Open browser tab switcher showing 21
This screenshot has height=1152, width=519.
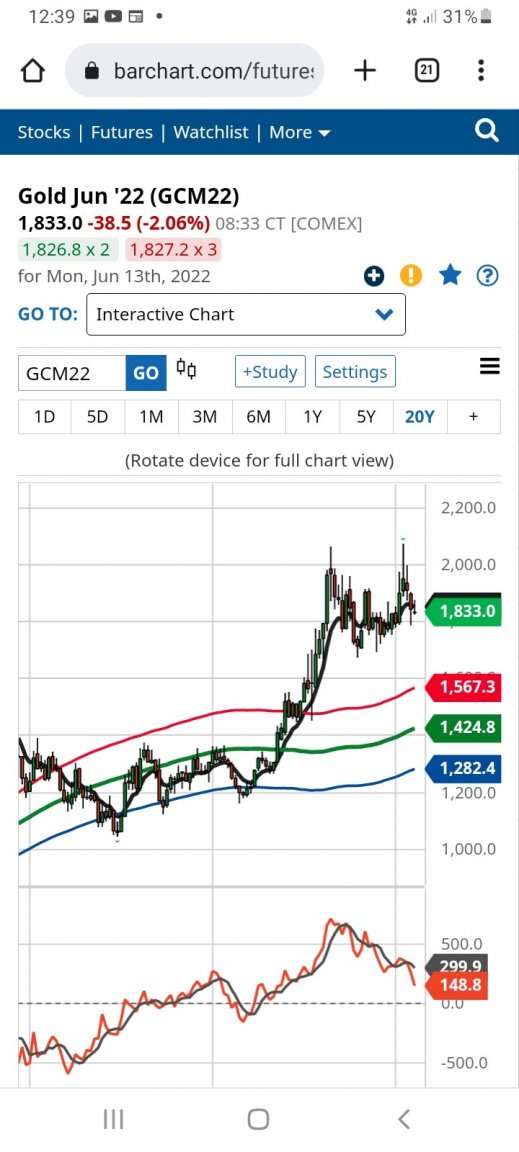tap(426, 71)
